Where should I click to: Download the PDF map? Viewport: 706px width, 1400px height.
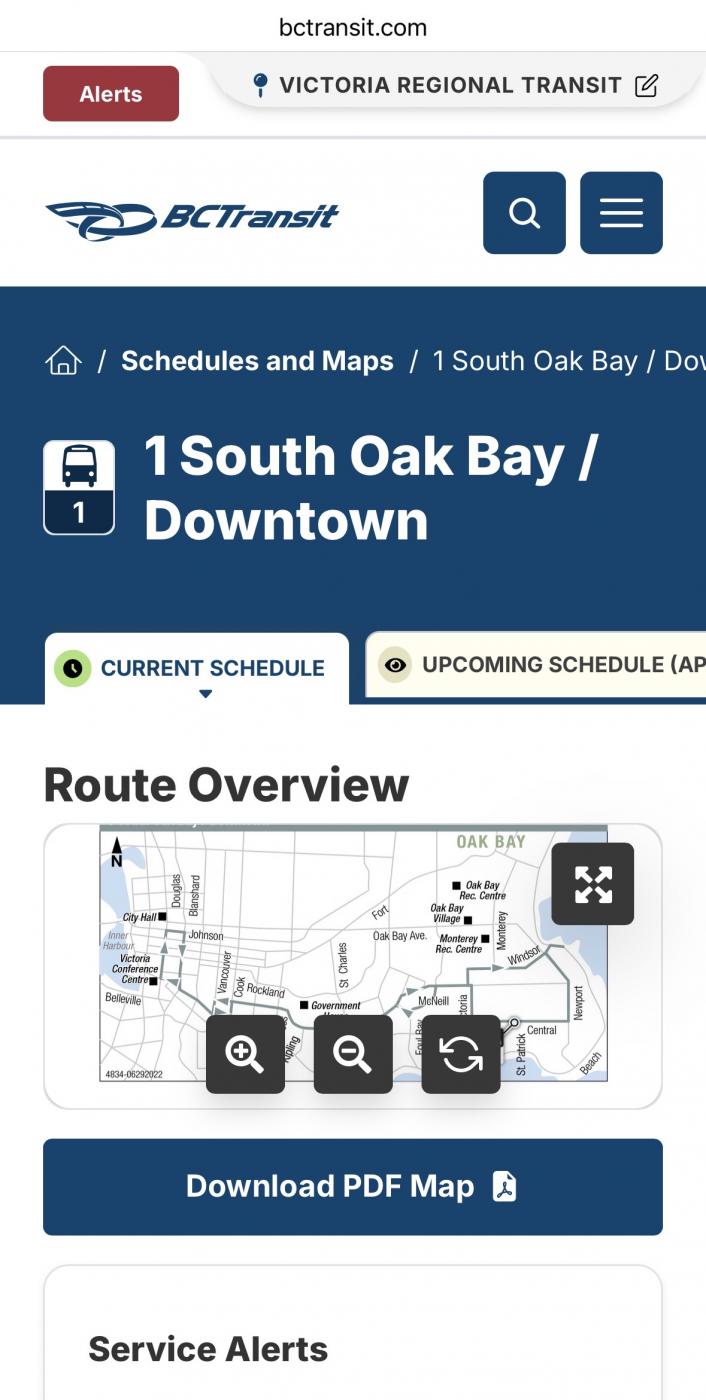(352, 1187)
